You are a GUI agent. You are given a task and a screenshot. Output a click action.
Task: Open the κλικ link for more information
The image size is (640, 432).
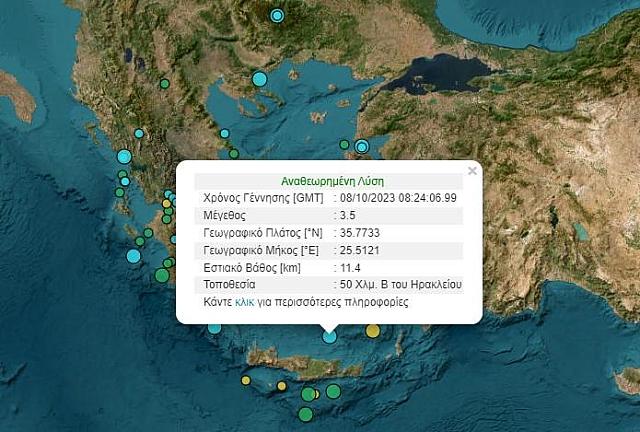pyautogui.click(x=245, y=301)
